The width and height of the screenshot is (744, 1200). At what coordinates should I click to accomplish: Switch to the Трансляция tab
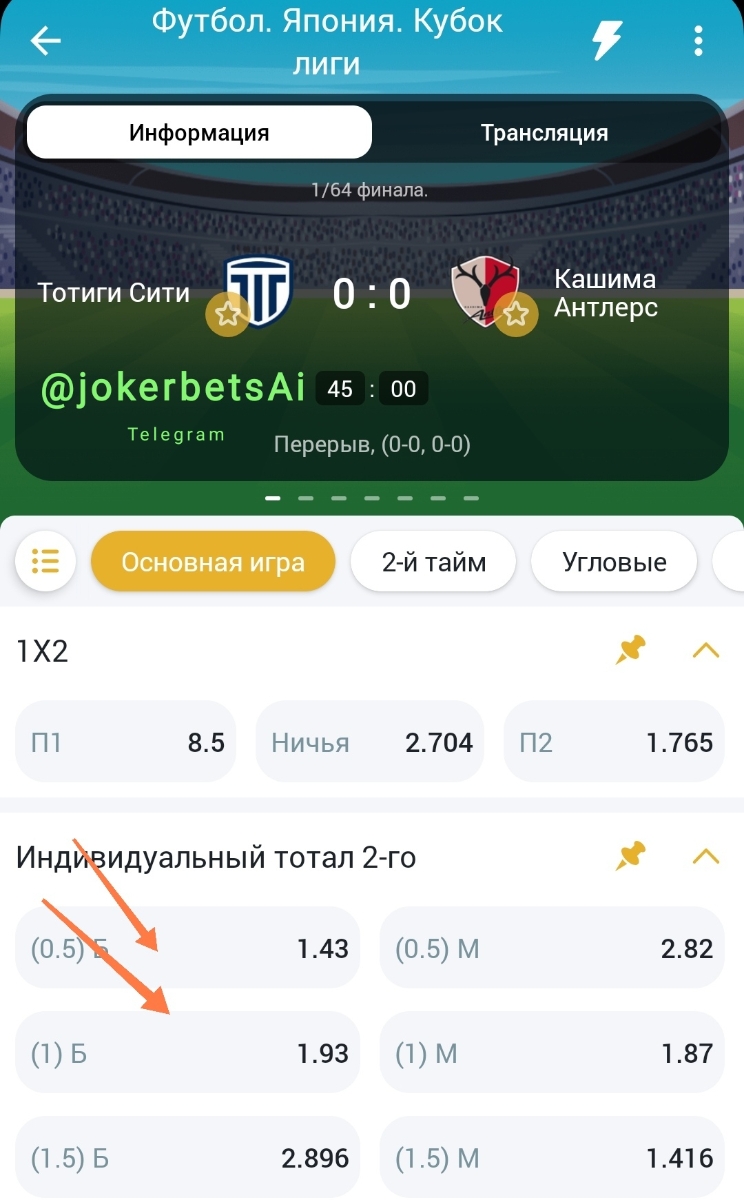544,133
